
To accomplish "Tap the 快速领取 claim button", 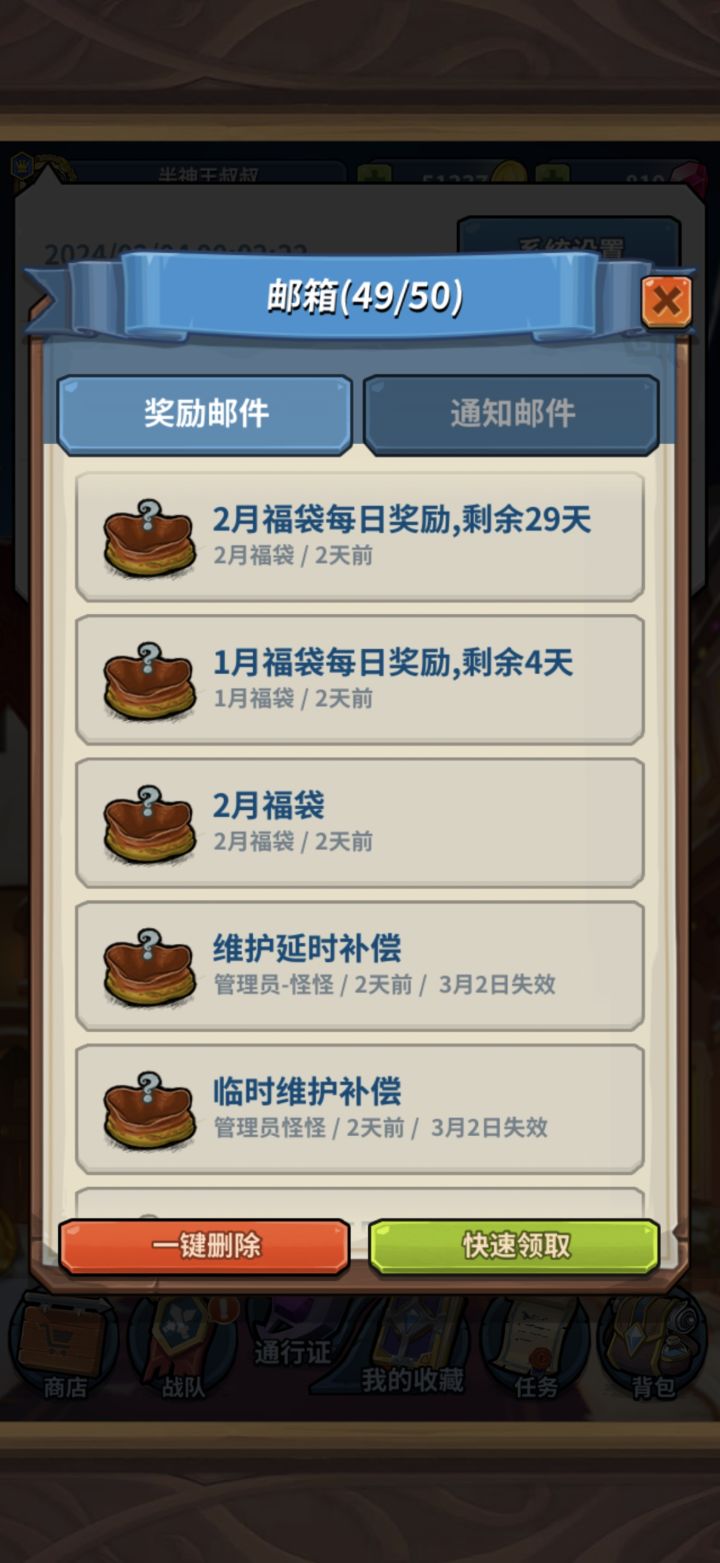I will click(x=512, y=1245).
